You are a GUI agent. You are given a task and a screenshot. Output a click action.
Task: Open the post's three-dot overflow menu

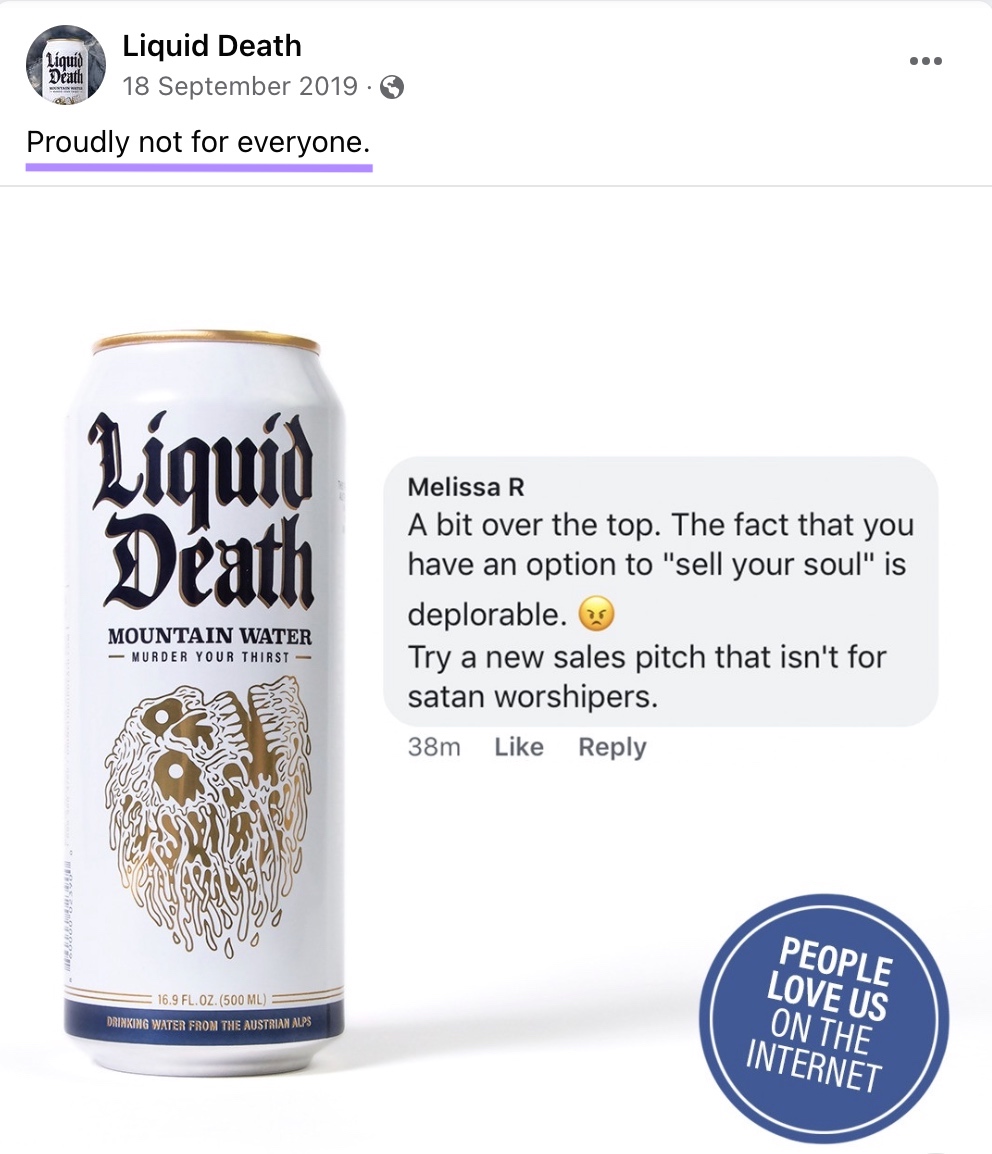[x=925, y=61]
